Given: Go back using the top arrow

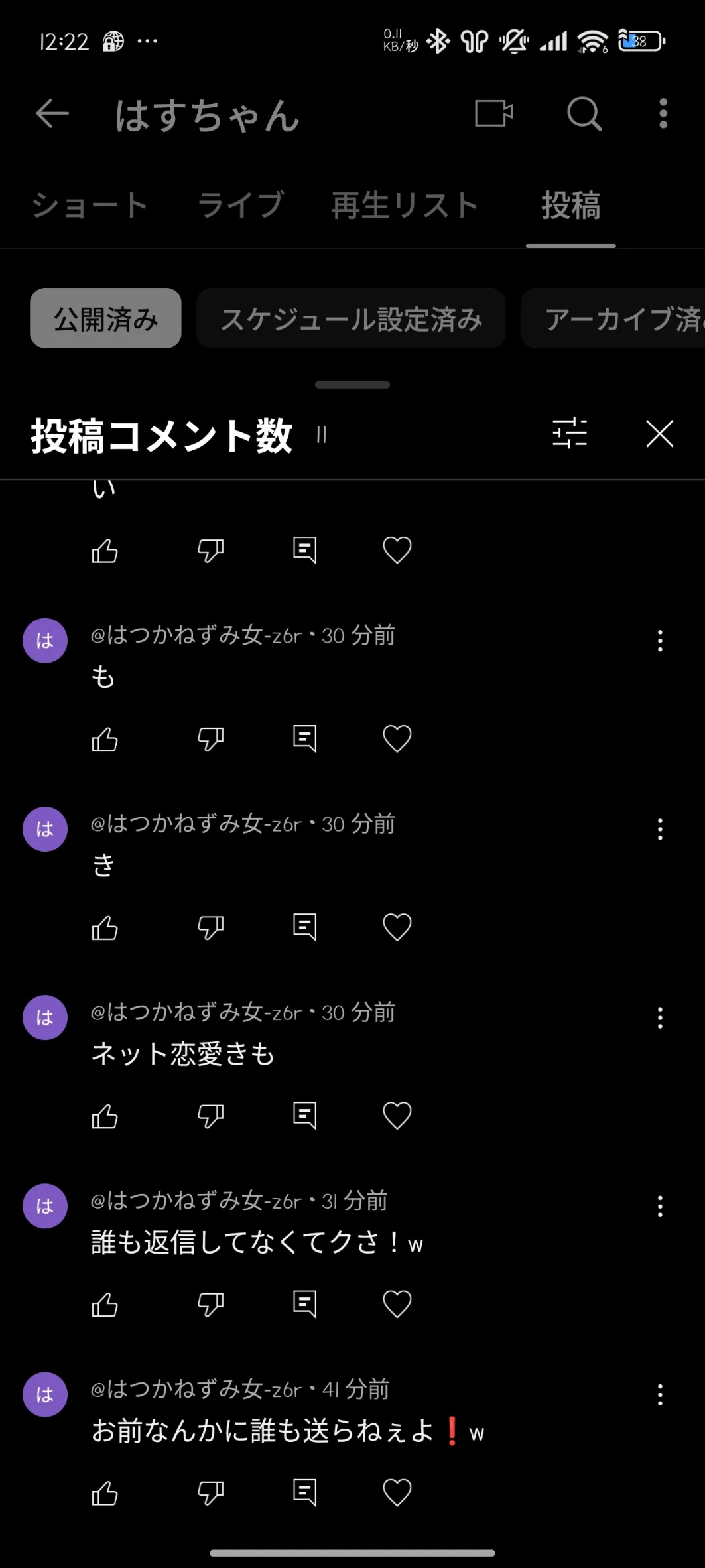Looking at the screenshot, I should pyautogui.click(x=52, y=113).
